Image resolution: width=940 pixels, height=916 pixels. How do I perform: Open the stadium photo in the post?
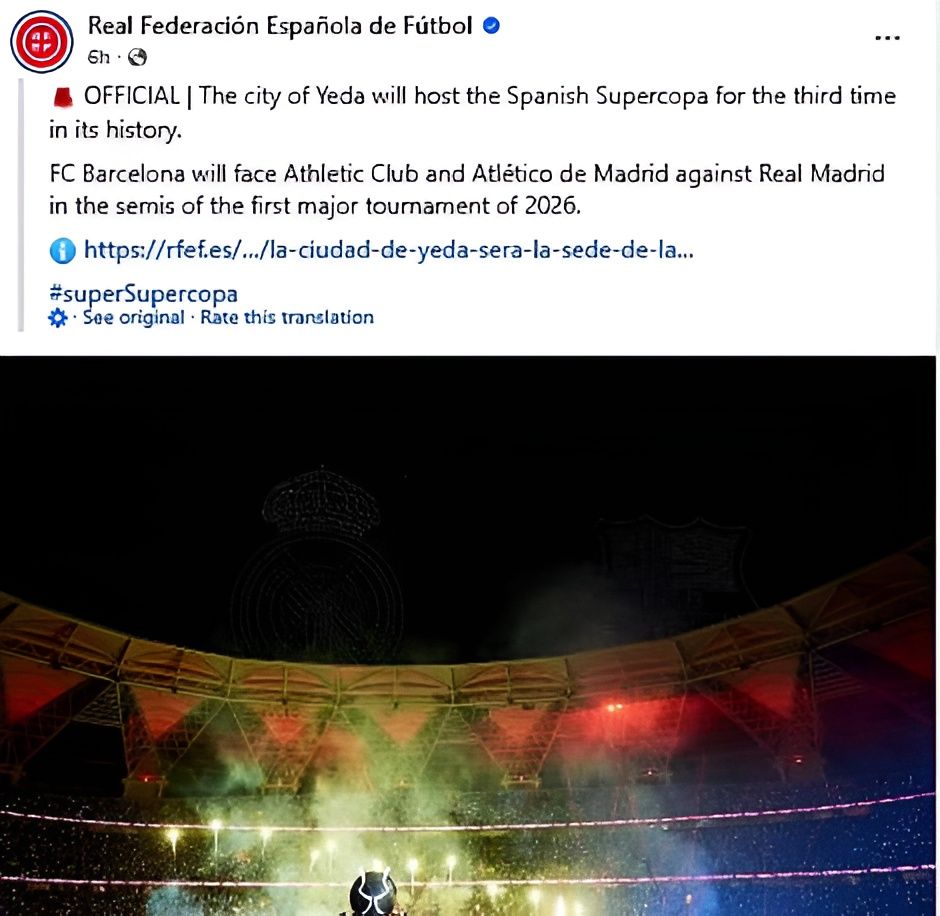coord(468,640)
